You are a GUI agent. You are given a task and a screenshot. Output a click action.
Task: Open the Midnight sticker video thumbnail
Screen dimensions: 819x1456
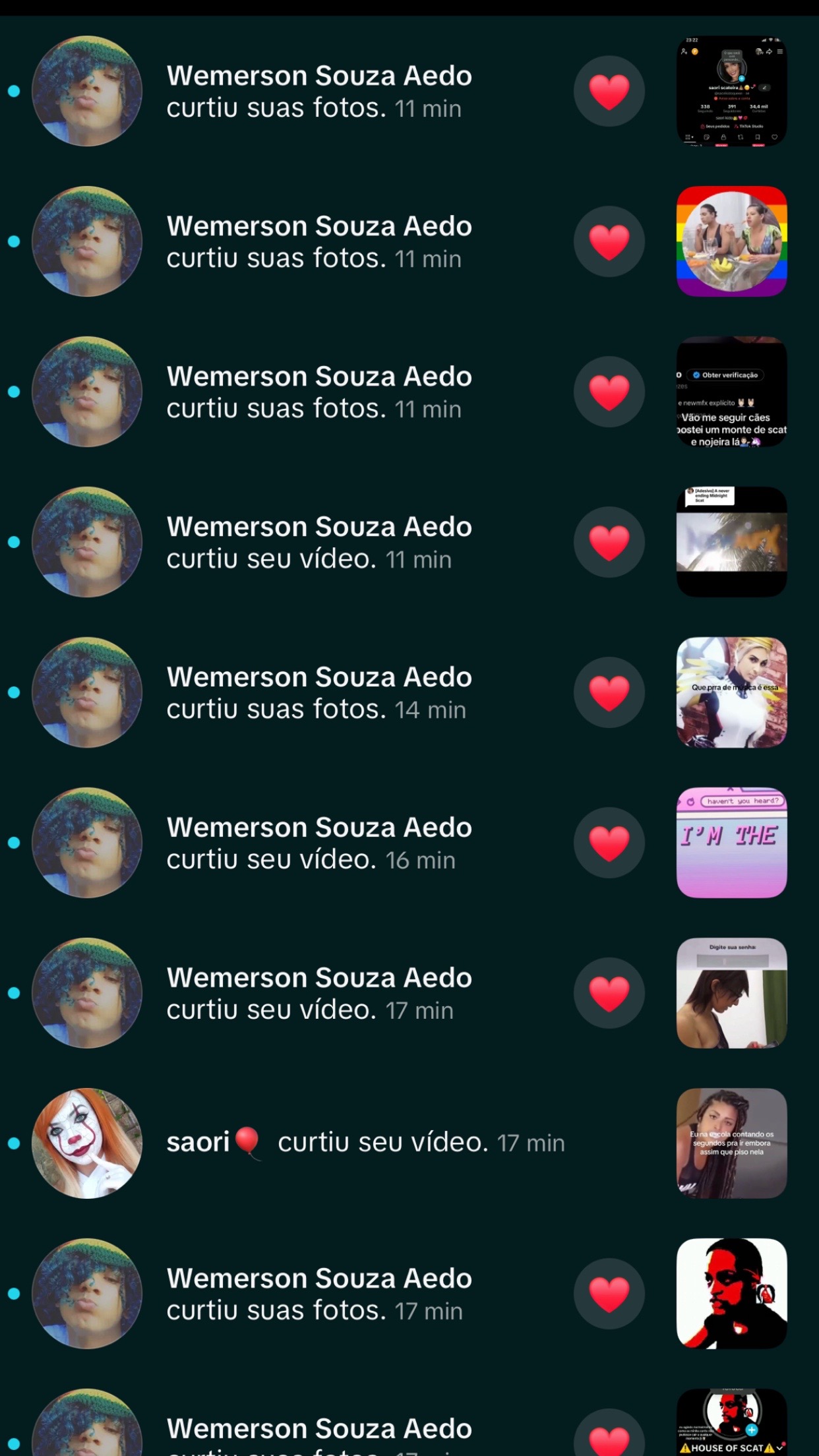[732, 542]
